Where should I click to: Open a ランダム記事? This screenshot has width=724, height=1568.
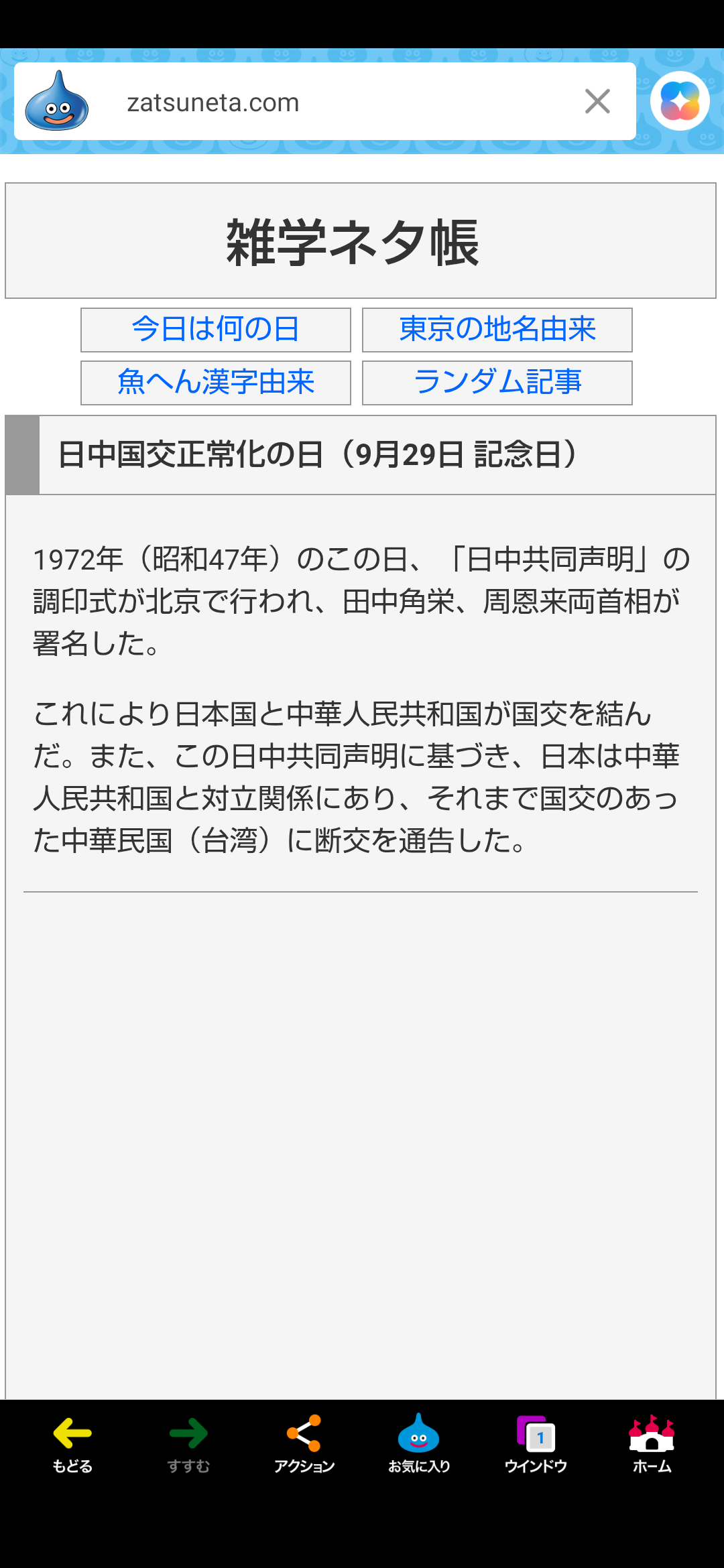(497, 383)
